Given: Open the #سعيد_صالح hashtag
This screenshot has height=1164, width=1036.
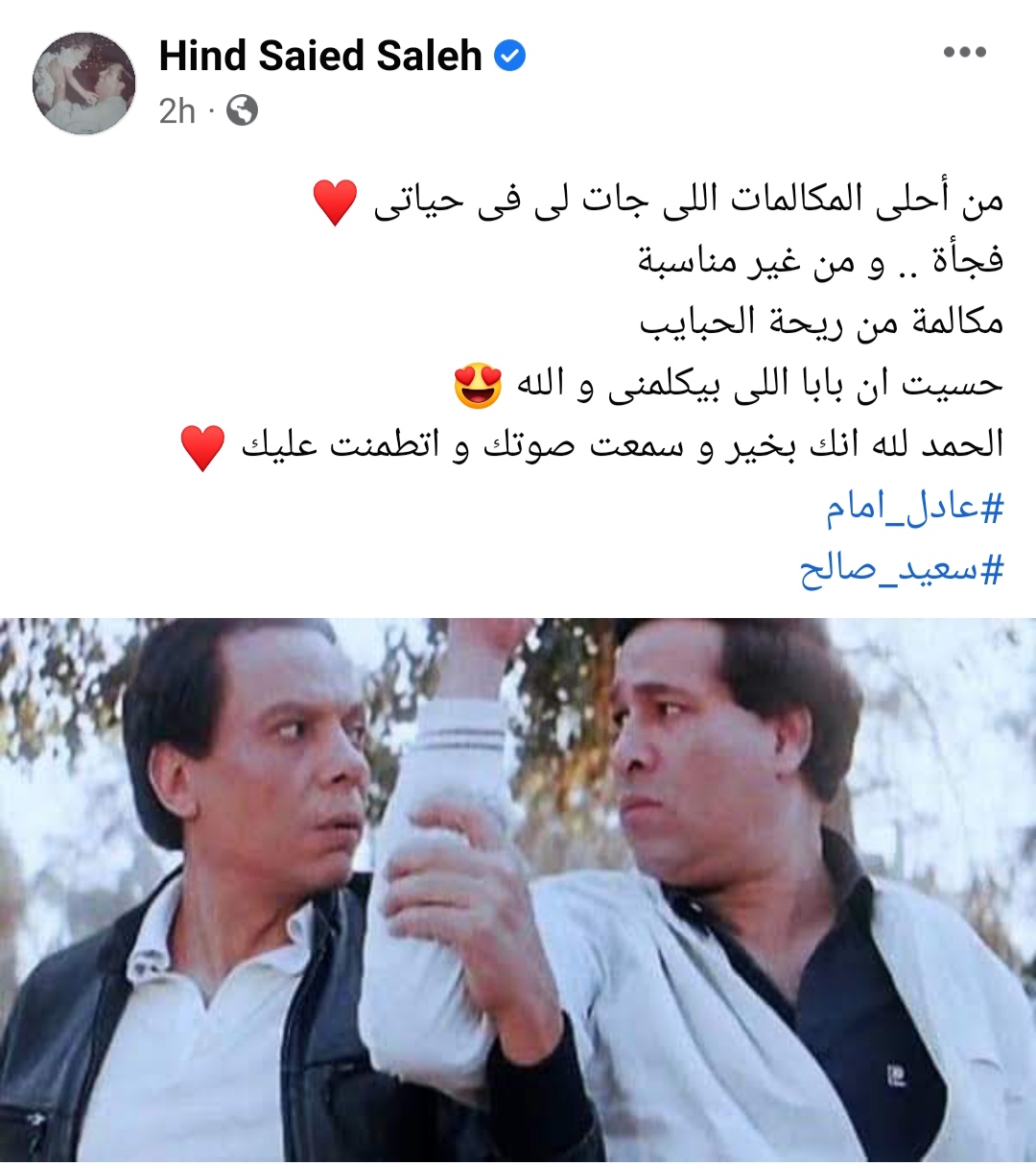Looking at the screenshot, I should 901,569.
